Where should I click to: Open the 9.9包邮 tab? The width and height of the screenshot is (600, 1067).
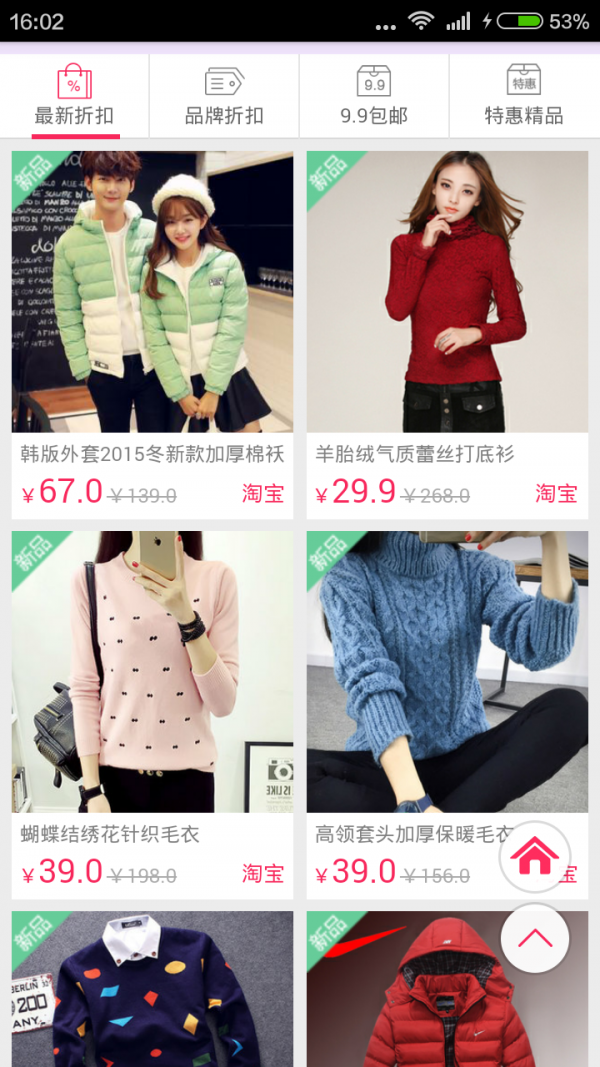click(x=374, y=97)
